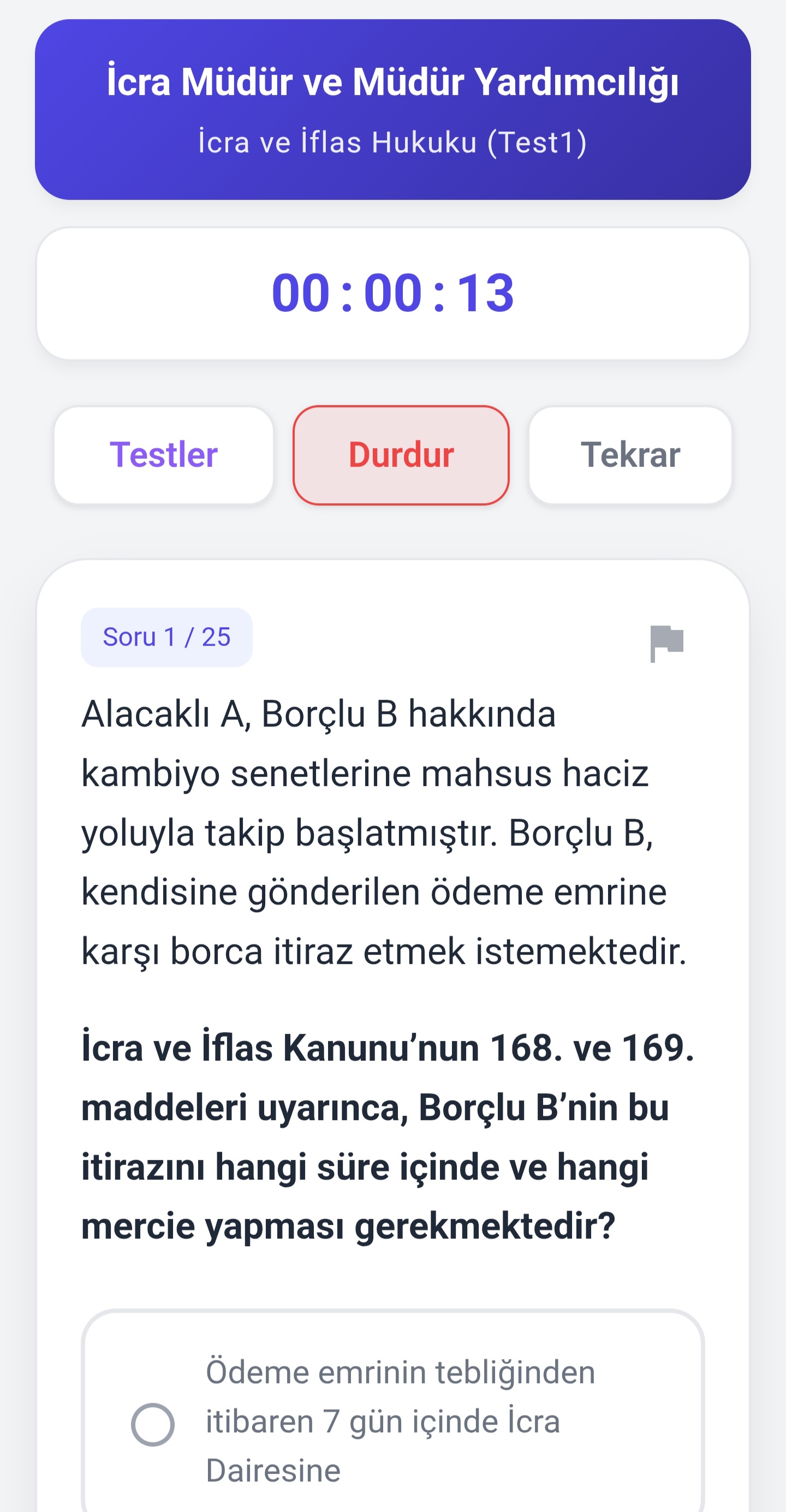This screenshot has height=1512, width=786.
Task: Click the 'Soru 1 / 25' badge
Action: [x=166, y=638]
